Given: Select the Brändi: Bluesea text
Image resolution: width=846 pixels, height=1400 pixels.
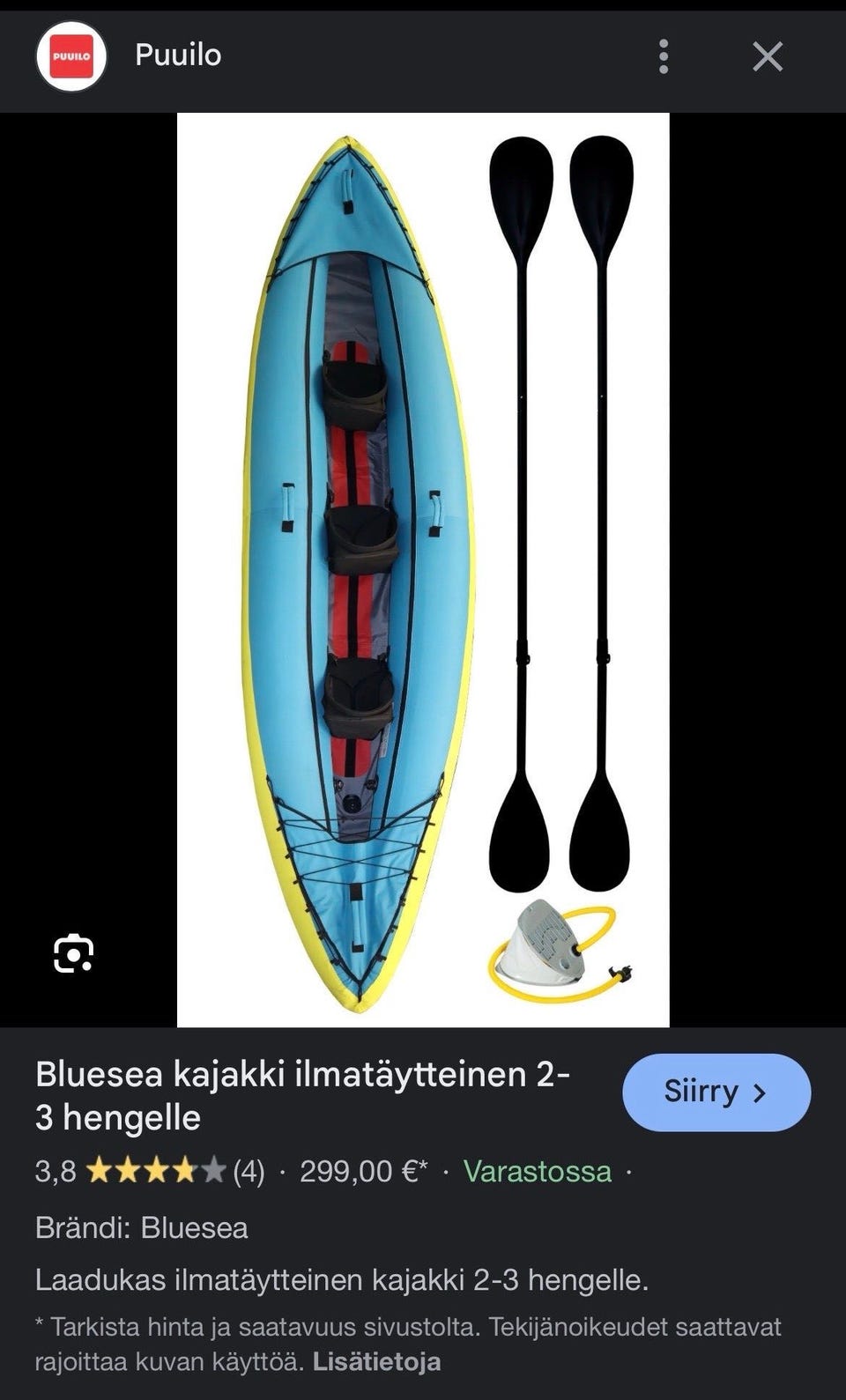Looking at the screenshot, I should point(141,1231).
